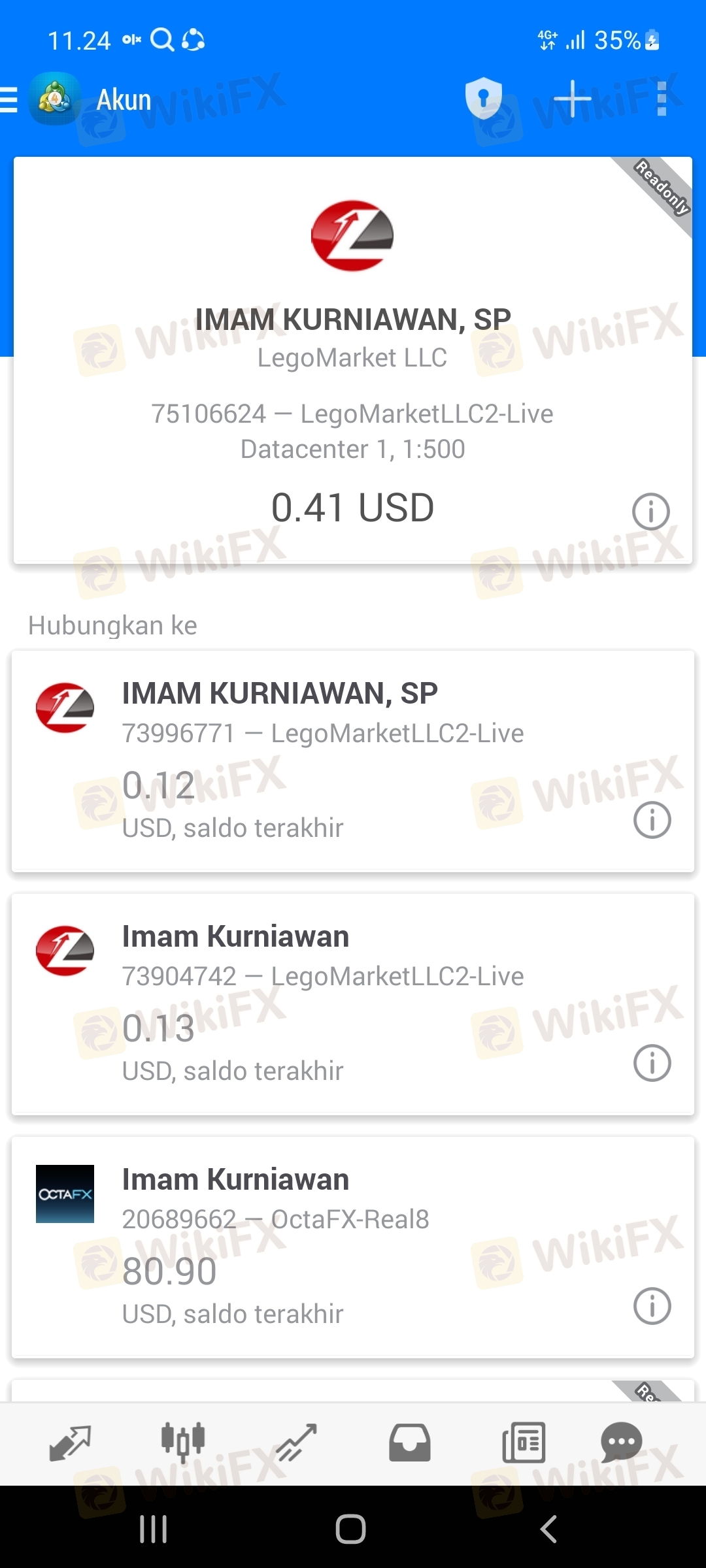Show info for account 73904742
The height and width of the screenshot is (1568, 706).
click(x=652, y=1063)
